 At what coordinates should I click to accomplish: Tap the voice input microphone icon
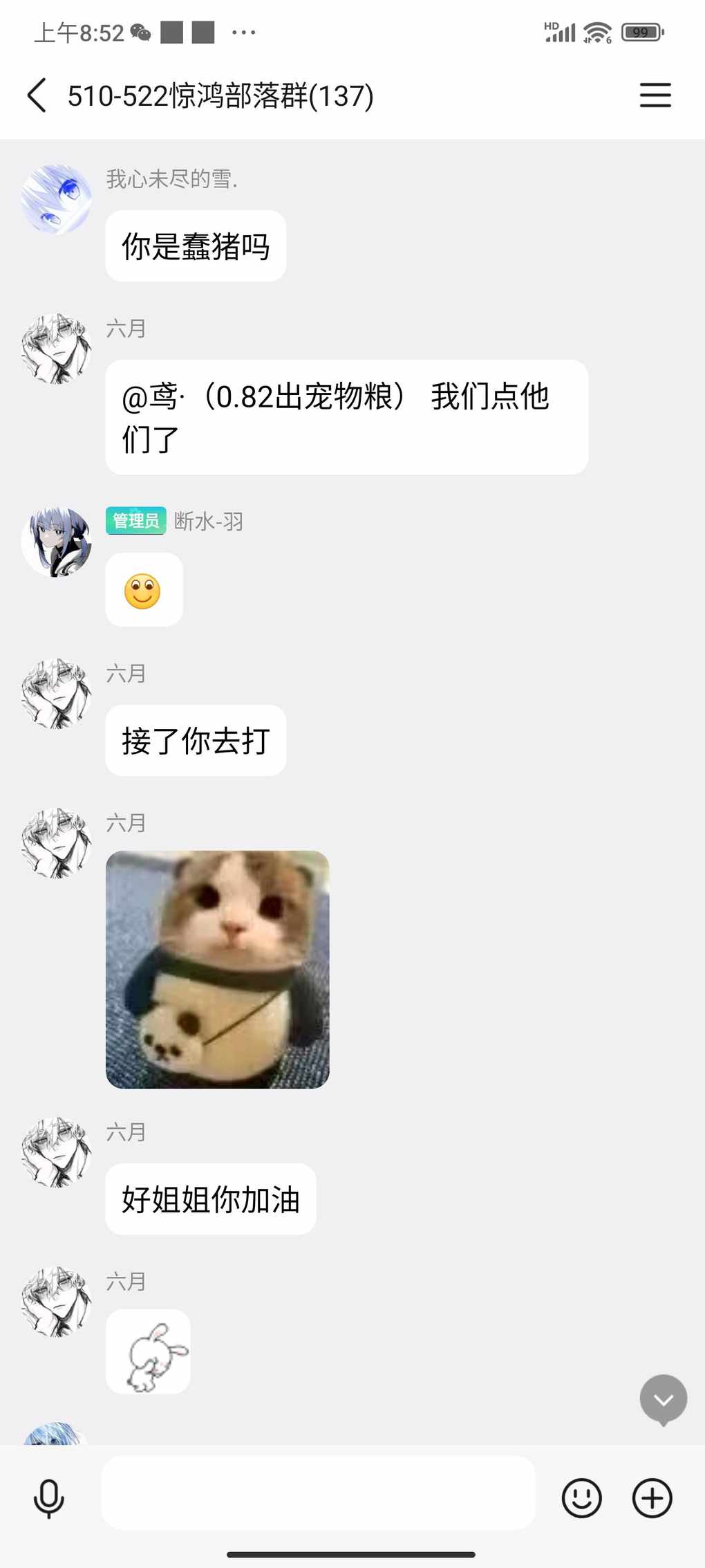coord(49,1498)
